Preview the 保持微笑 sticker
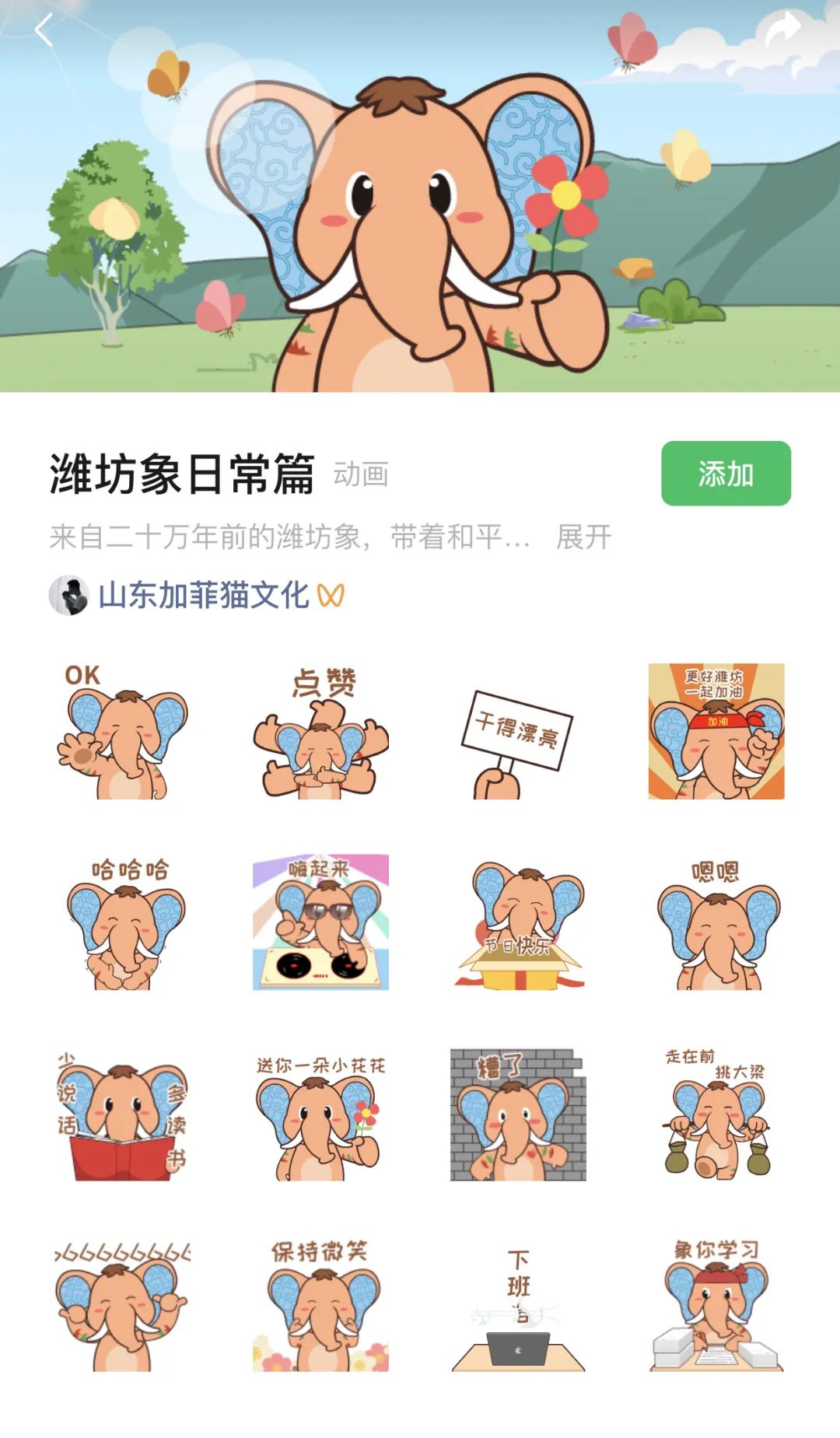The image size is (840, 1438). point(320,1305)
